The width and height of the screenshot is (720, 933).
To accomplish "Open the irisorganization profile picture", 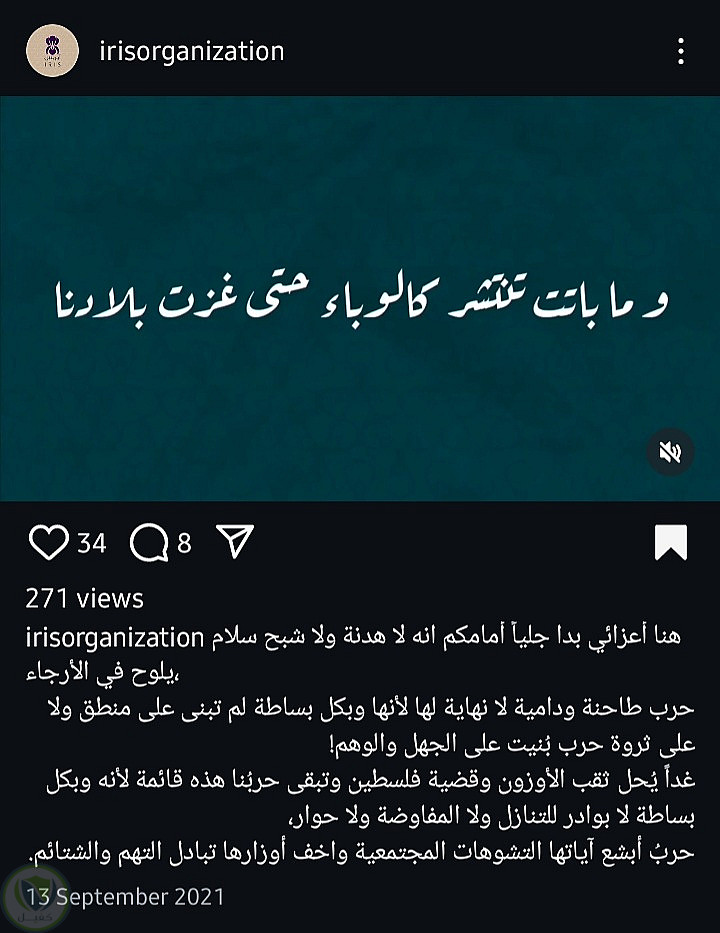I will tap(46, 51).
